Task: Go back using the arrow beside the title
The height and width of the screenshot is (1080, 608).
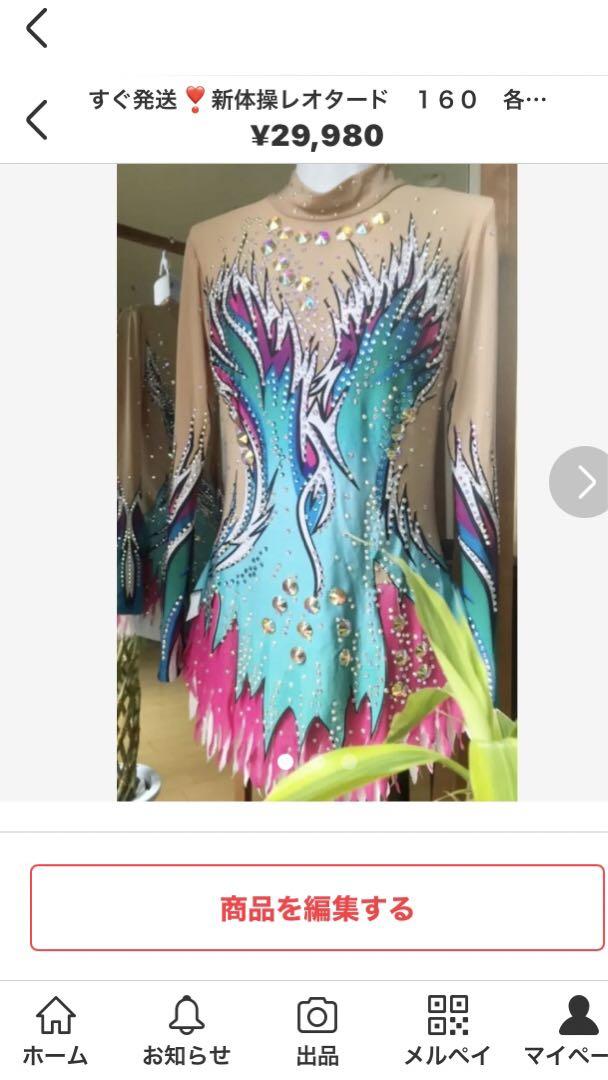Action: (36, 120)
